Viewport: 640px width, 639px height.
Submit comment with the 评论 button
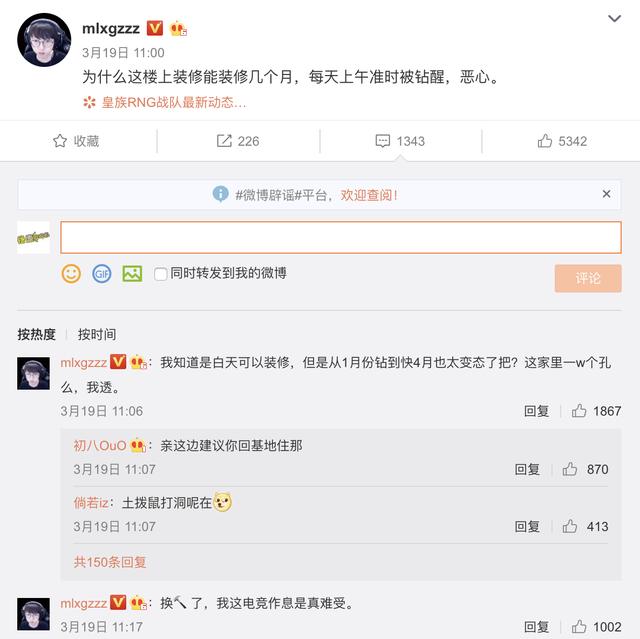pyautogui.click(x=588, y=278)
